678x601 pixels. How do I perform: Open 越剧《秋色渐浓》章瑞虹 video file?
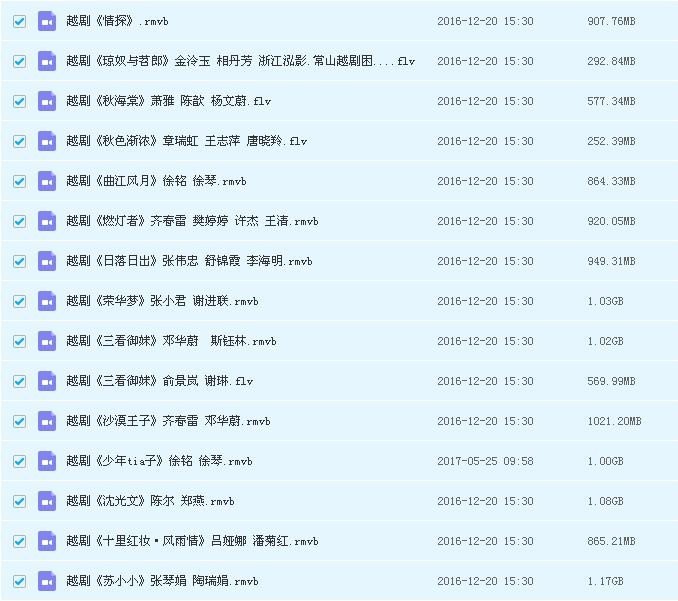tap(186, 141)
